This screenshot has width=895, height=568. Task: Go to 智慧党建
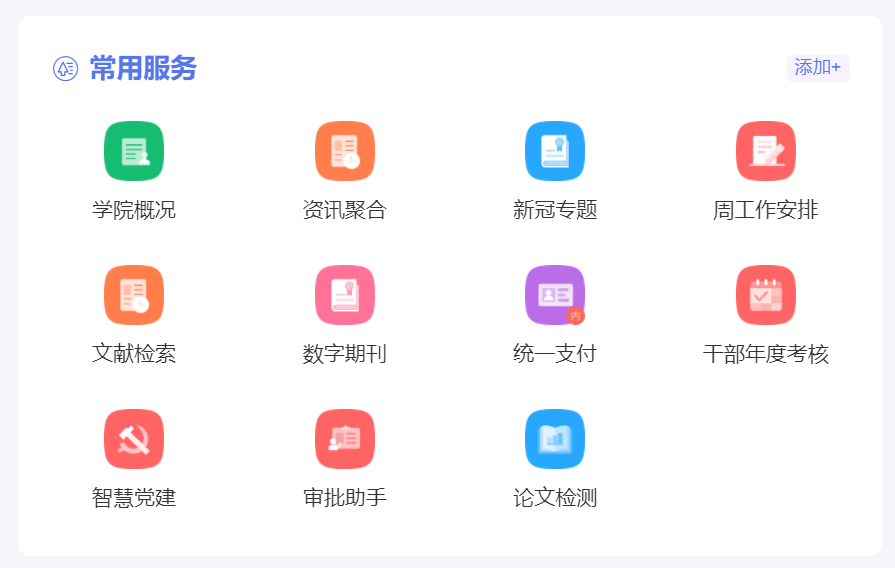[x=134, y=440]
